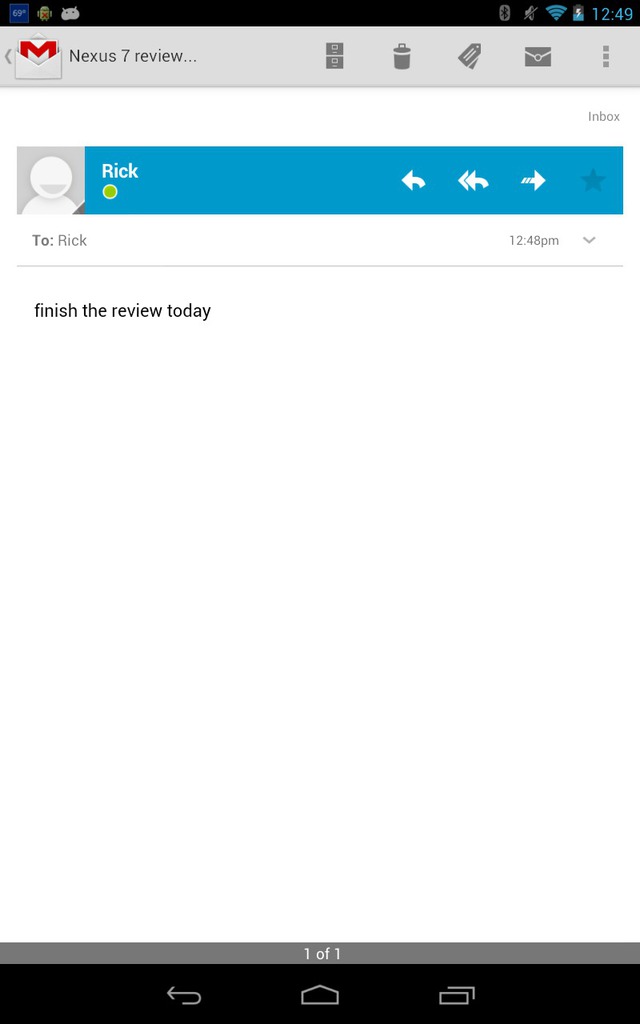Screen dimensions: 640x1024
Task: Open recent apps
Action: 456,995
